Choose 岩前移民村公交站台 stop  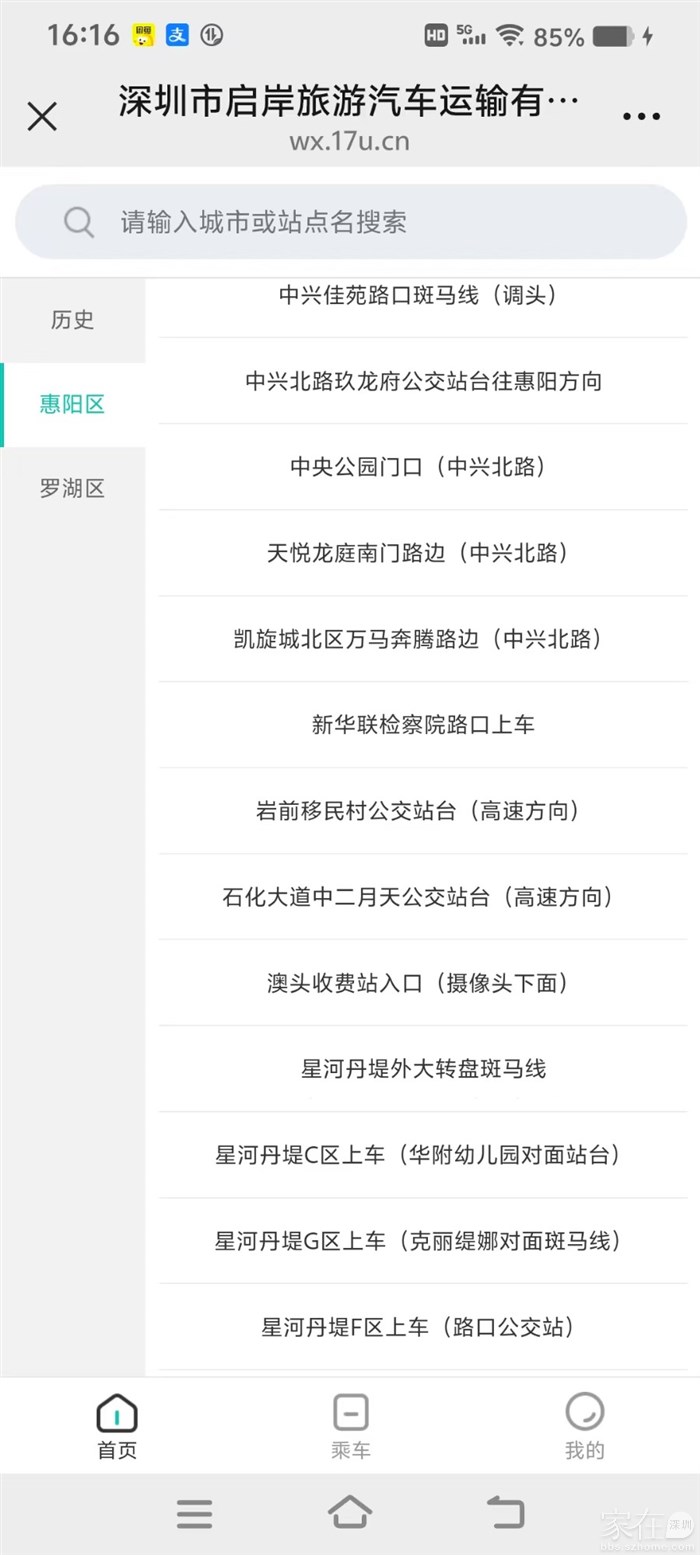point(423,811)
